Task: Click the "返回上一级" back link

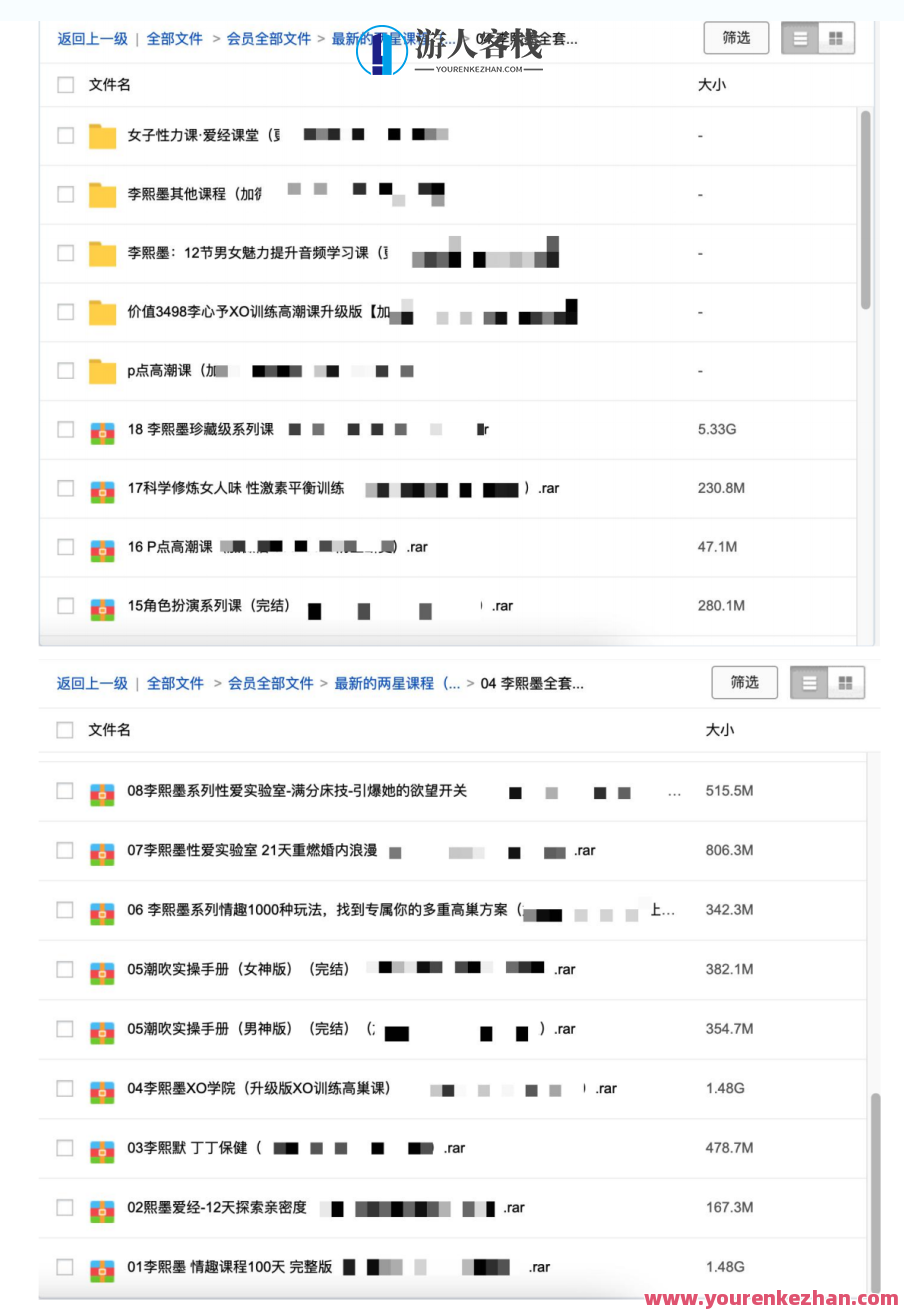Action: (x=92, y=38)
